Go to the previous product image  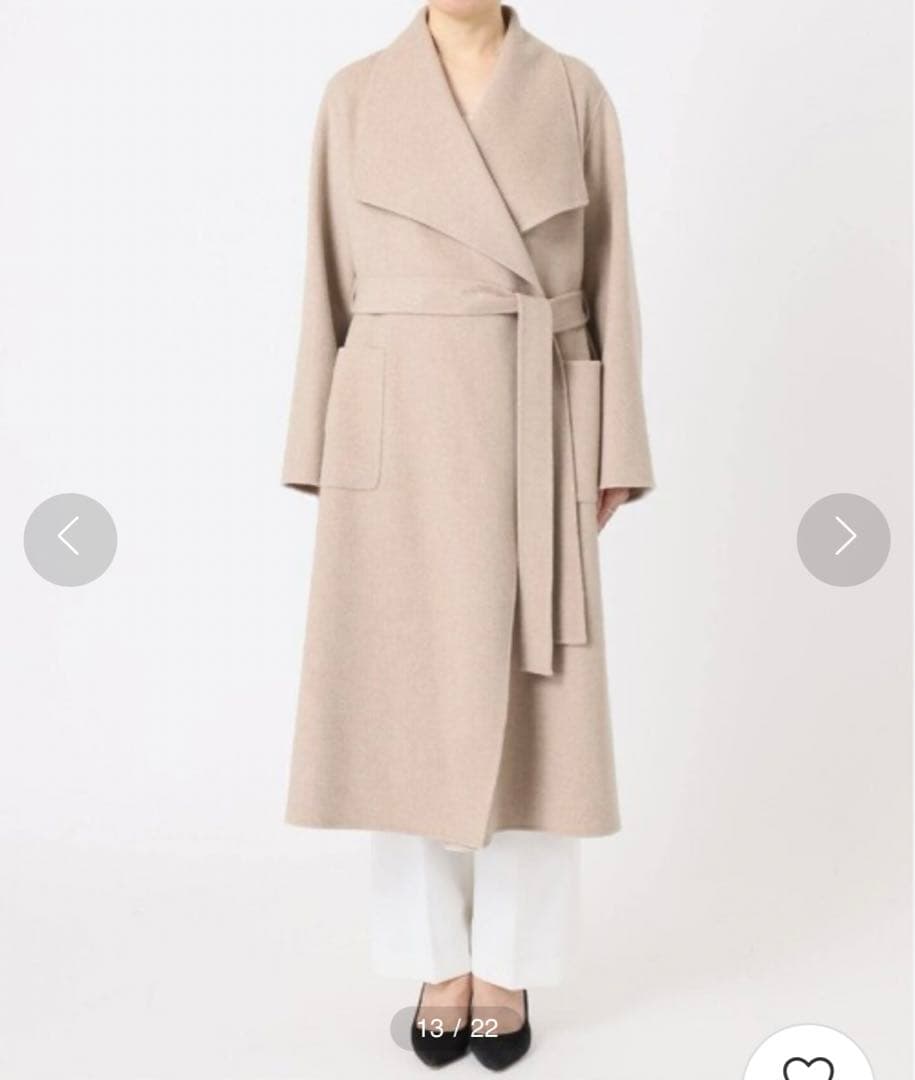click(x=70, y=539)
